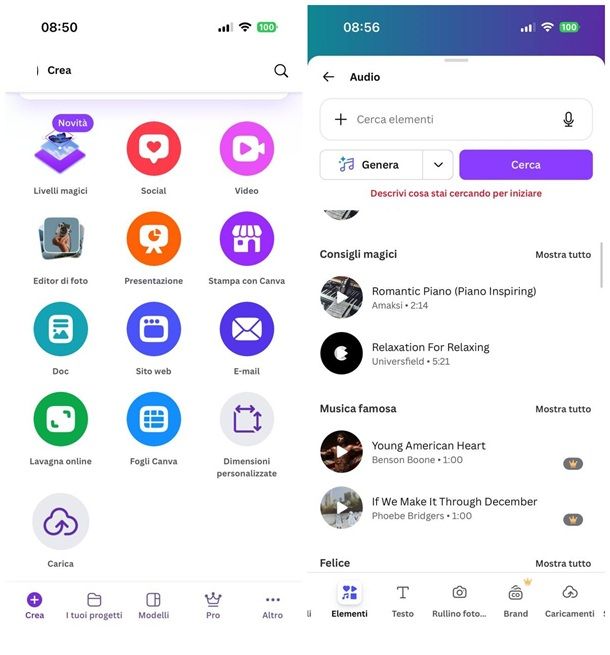
Task: Switch to I tuoi progetti tab
Action: coord(94,605)
